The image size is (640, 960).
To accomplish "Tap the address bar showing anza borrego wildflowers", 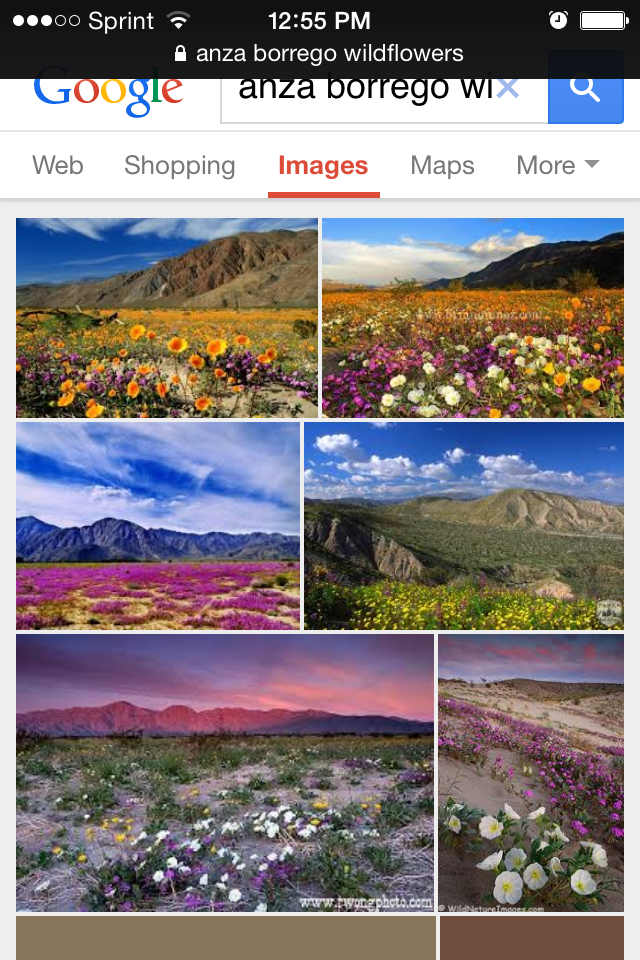I will pyautogui.click(x=320, y=53).
